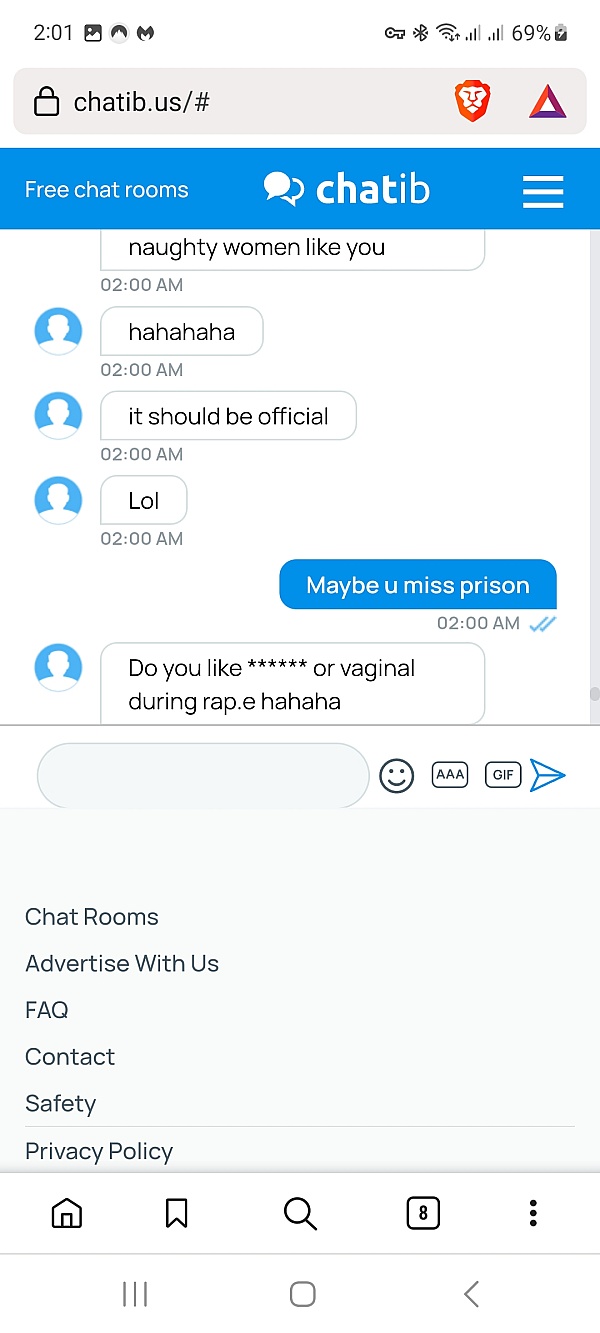This screenshot has width=600, height=1333.
Task: Open Chat Rooms footer link
Action: (x=92, y=917)
